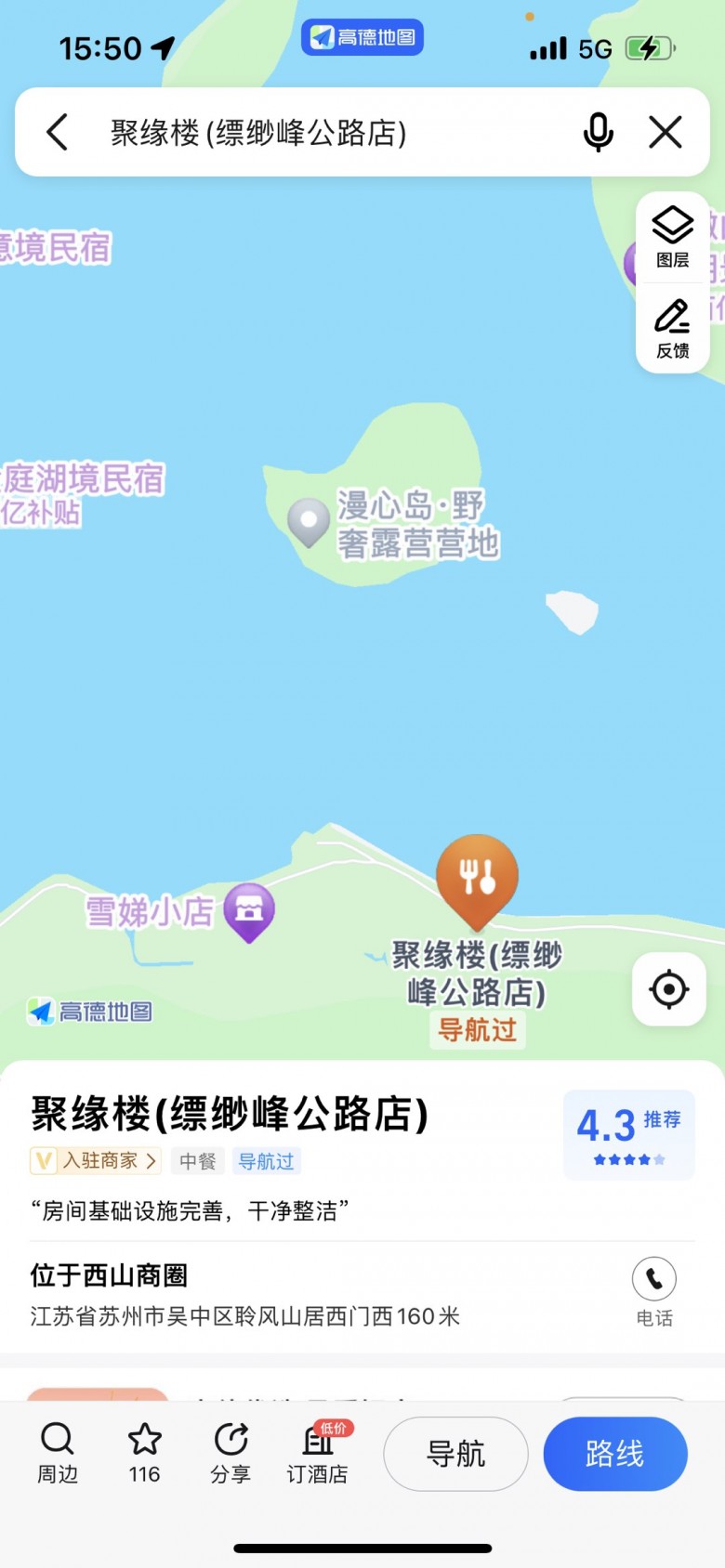Image resolution: width=725 pixels, height=1568 pixels.
Task: Open the 图层 map layers option
Action: click(672, 237)
